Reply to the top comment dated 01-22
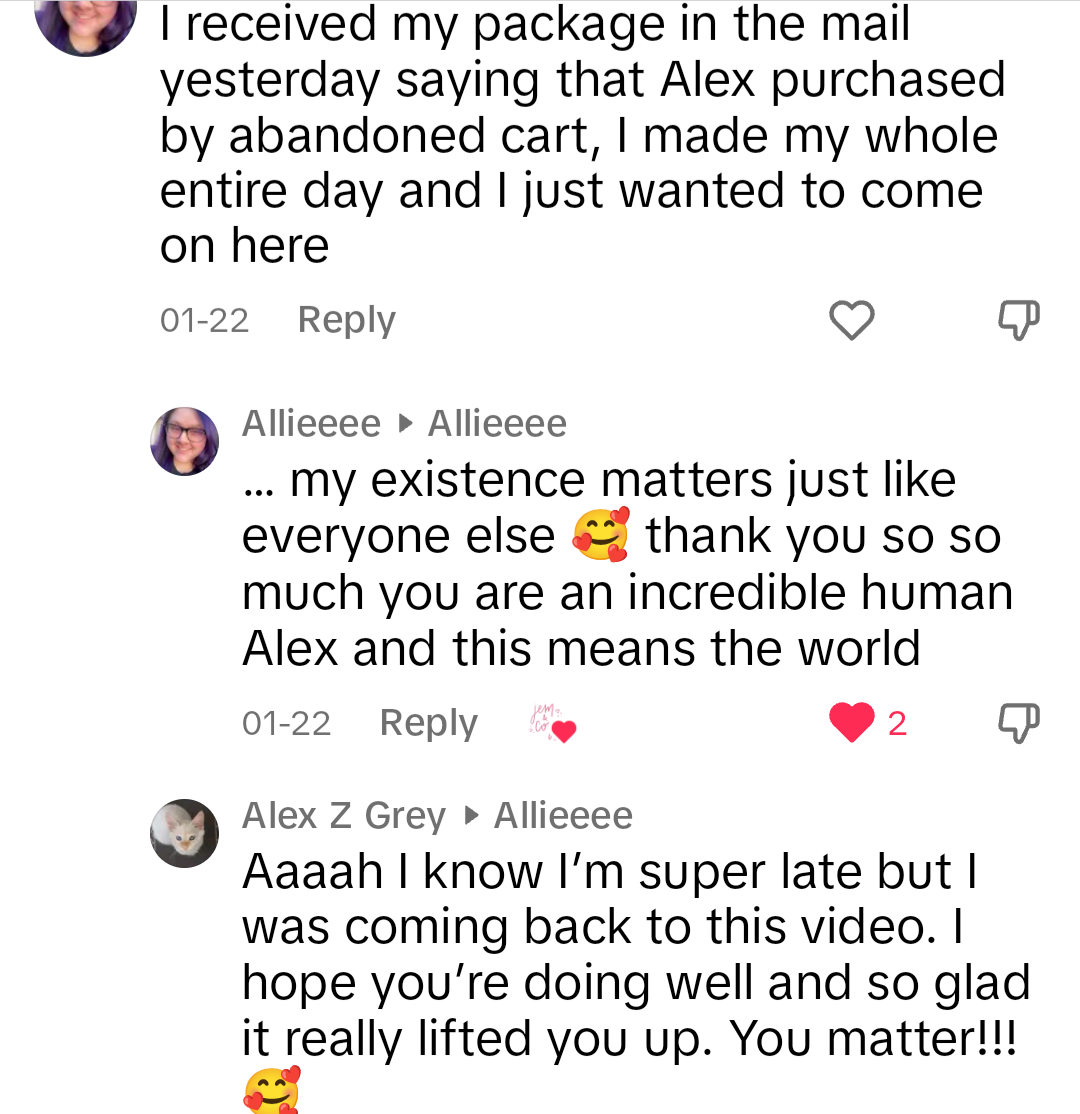This screenshot has width=1080, height=1114. coord(346,320)
